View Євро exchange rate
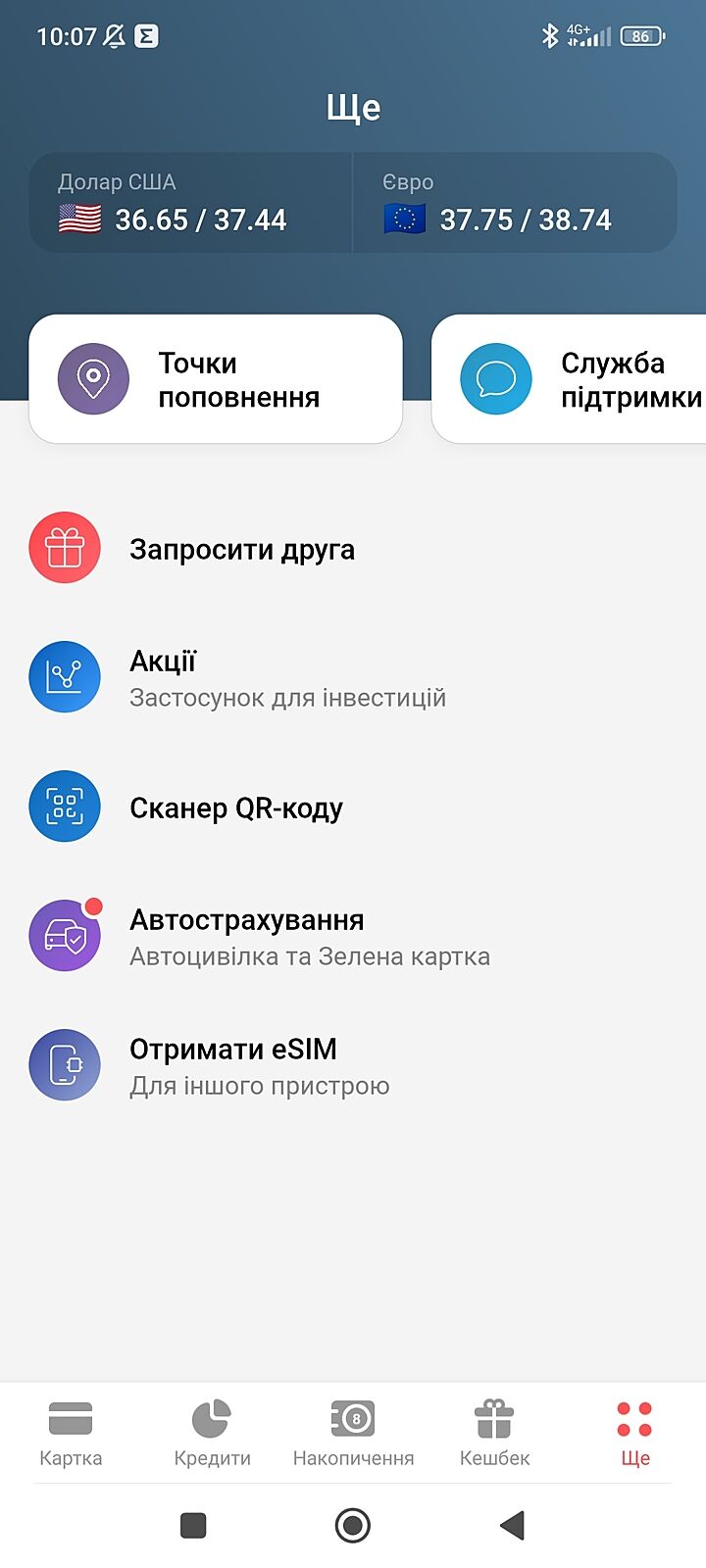Viewport: 706px width, 1568px height. coord(515,204)
